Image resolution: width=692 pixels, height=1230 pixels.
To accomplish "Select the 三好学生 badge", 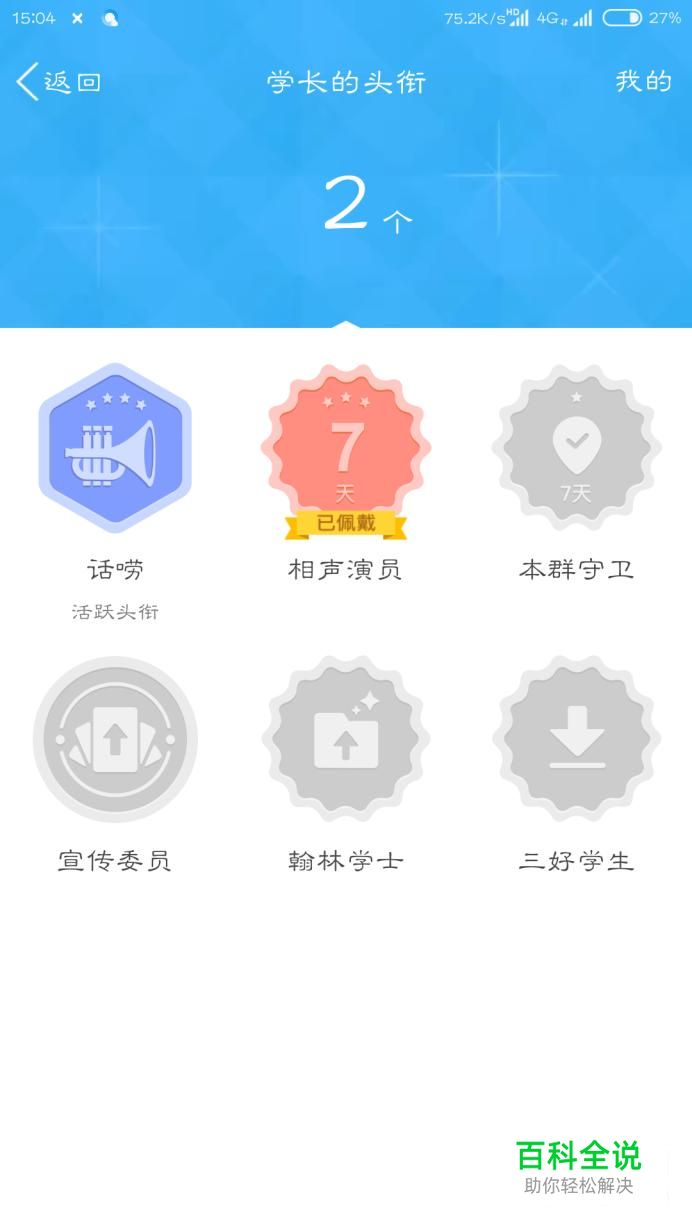I will 576,740.
